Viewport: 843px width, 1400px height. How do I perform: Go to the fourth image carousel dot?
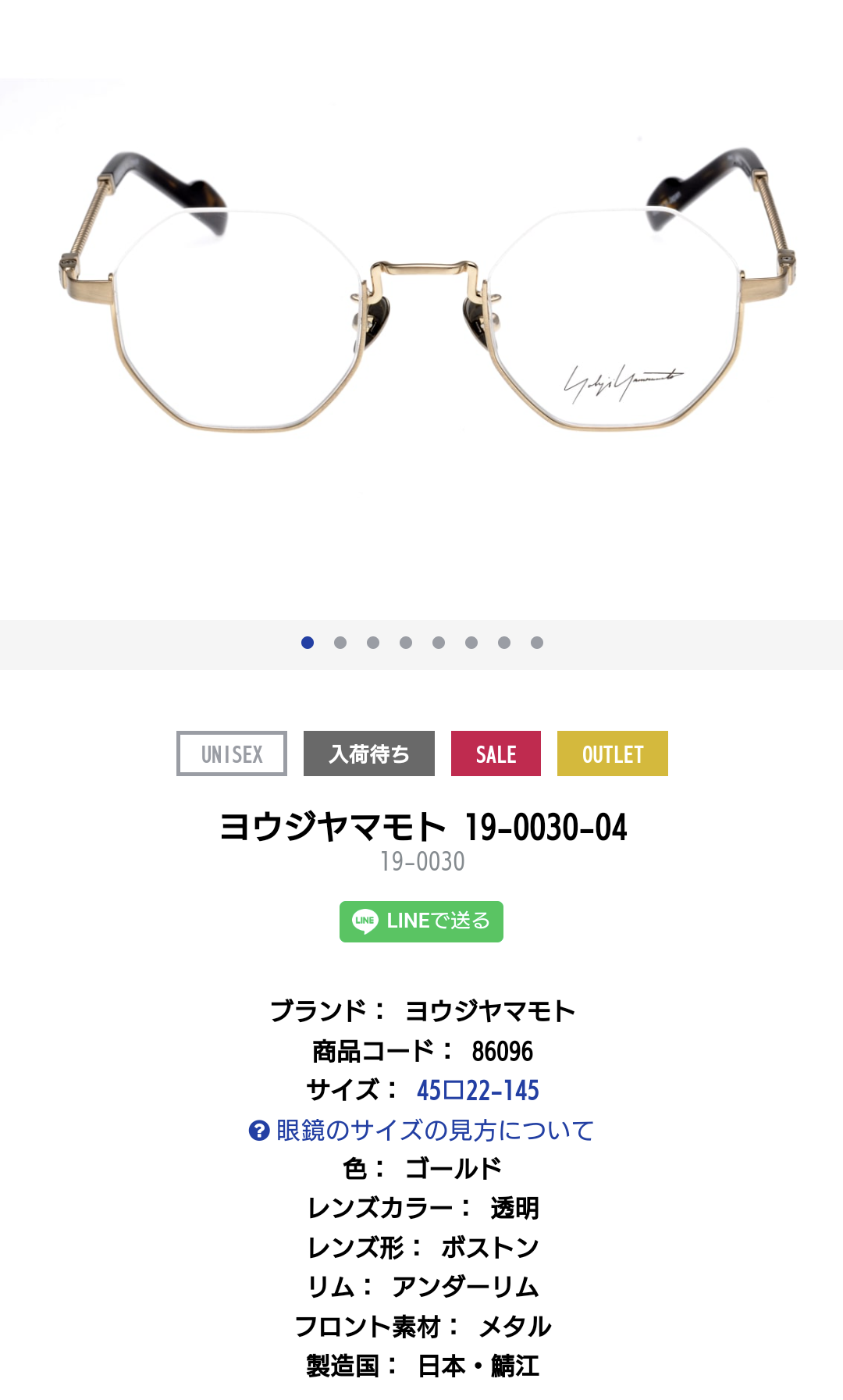point(406,643)
